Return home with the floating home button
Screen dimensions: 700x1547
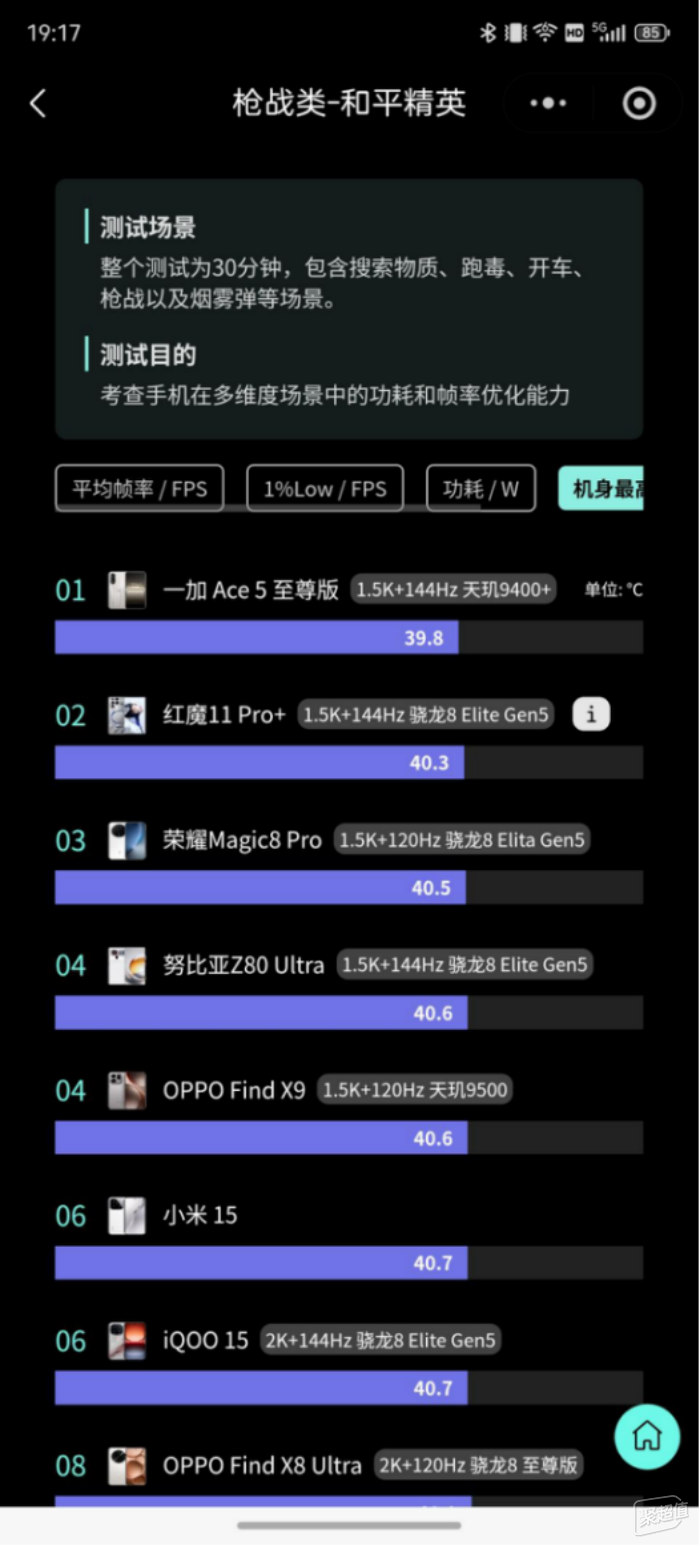pyautogui.click(x=647, y=1436)
